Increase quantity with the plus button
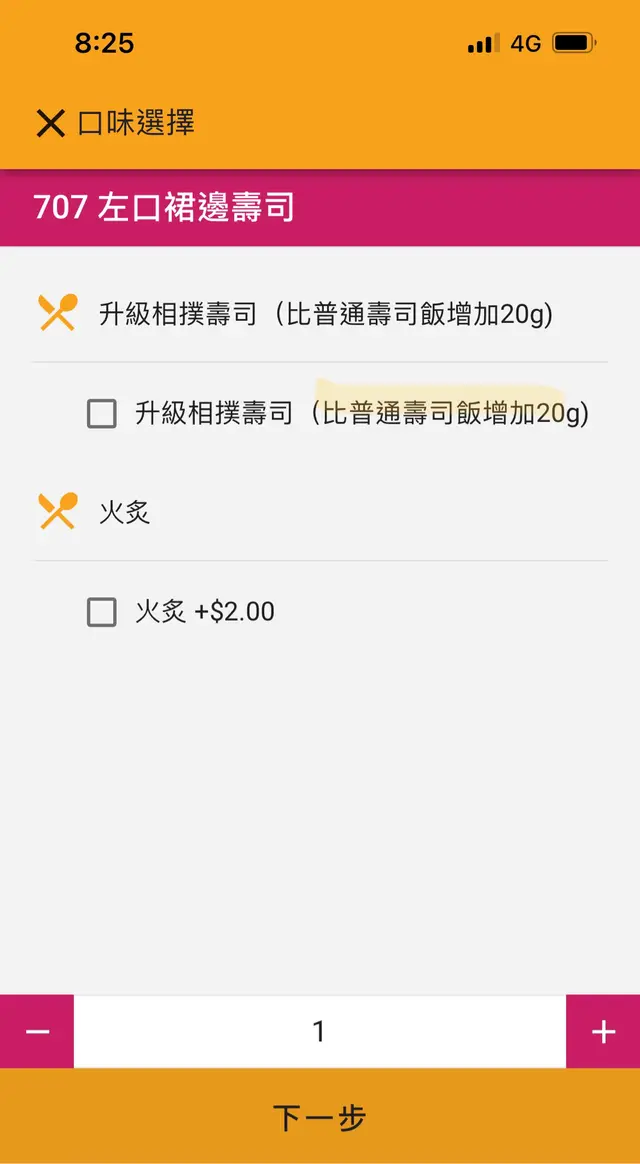Image resolution: width=640 pixels, height=1164 pixels. click(x=603, y=1031)
